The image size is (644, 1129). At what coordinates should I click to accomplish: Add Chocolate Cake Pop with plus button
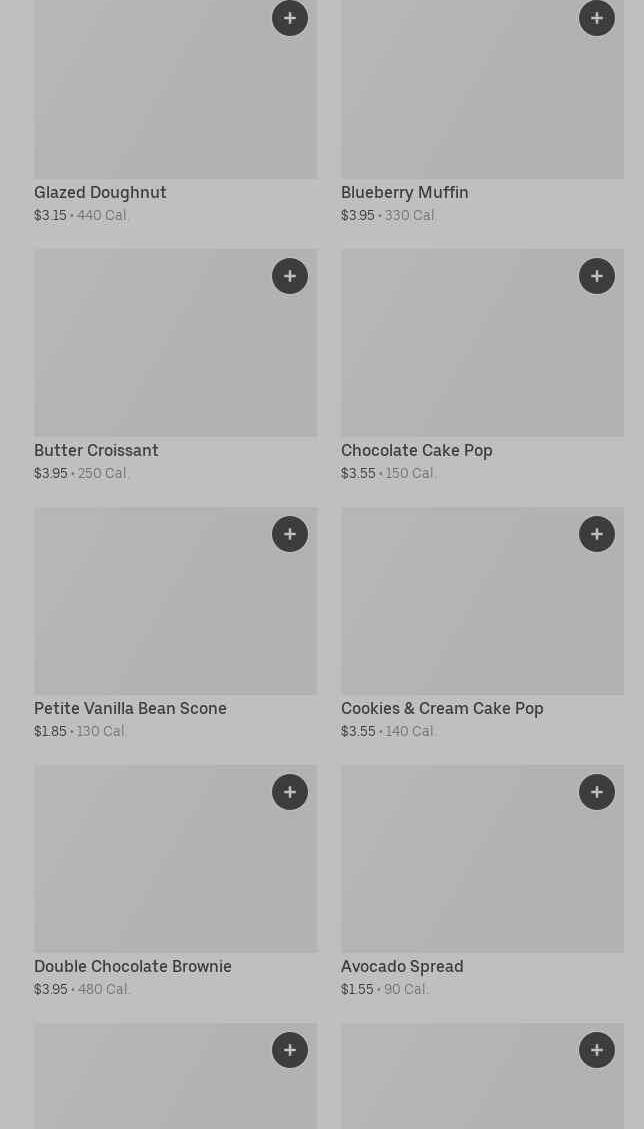pyautogui.click(x=596, y=276)
